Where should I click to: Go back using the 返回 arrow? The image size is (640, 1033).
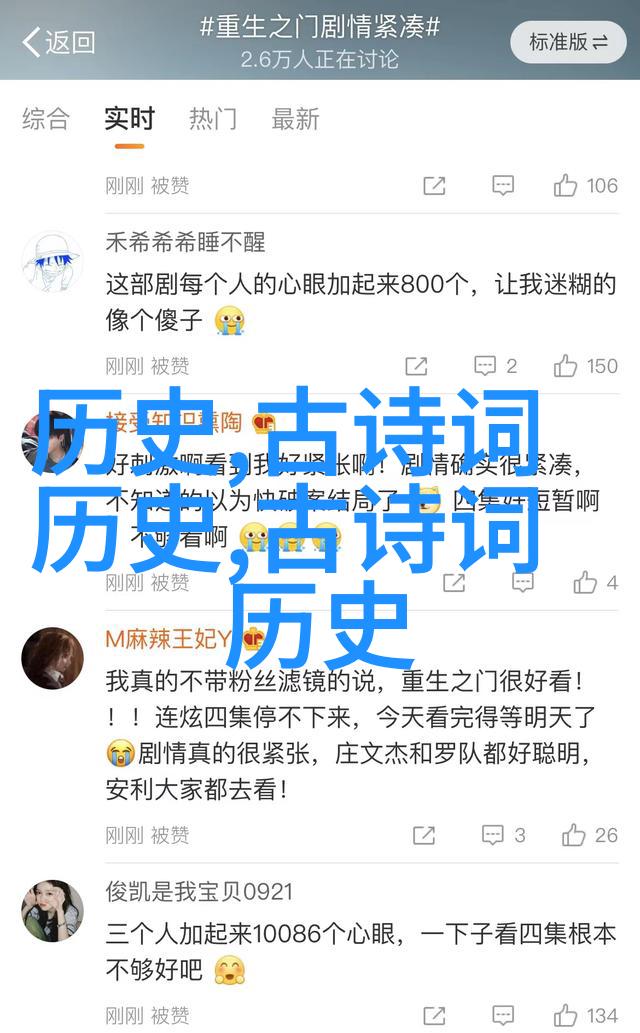(58, 42)
